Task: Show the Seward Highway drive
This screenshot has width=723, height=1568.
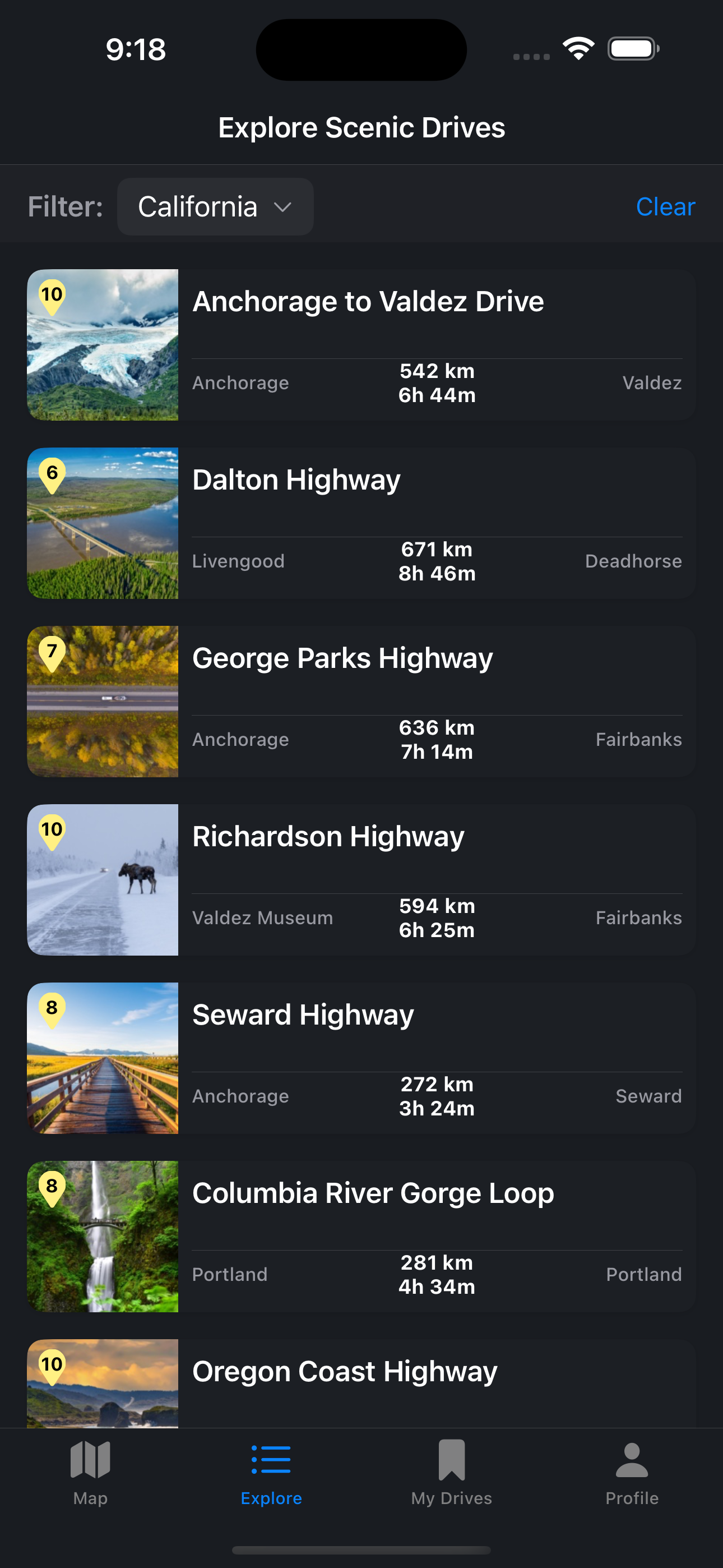Action: coord(303,1015)
